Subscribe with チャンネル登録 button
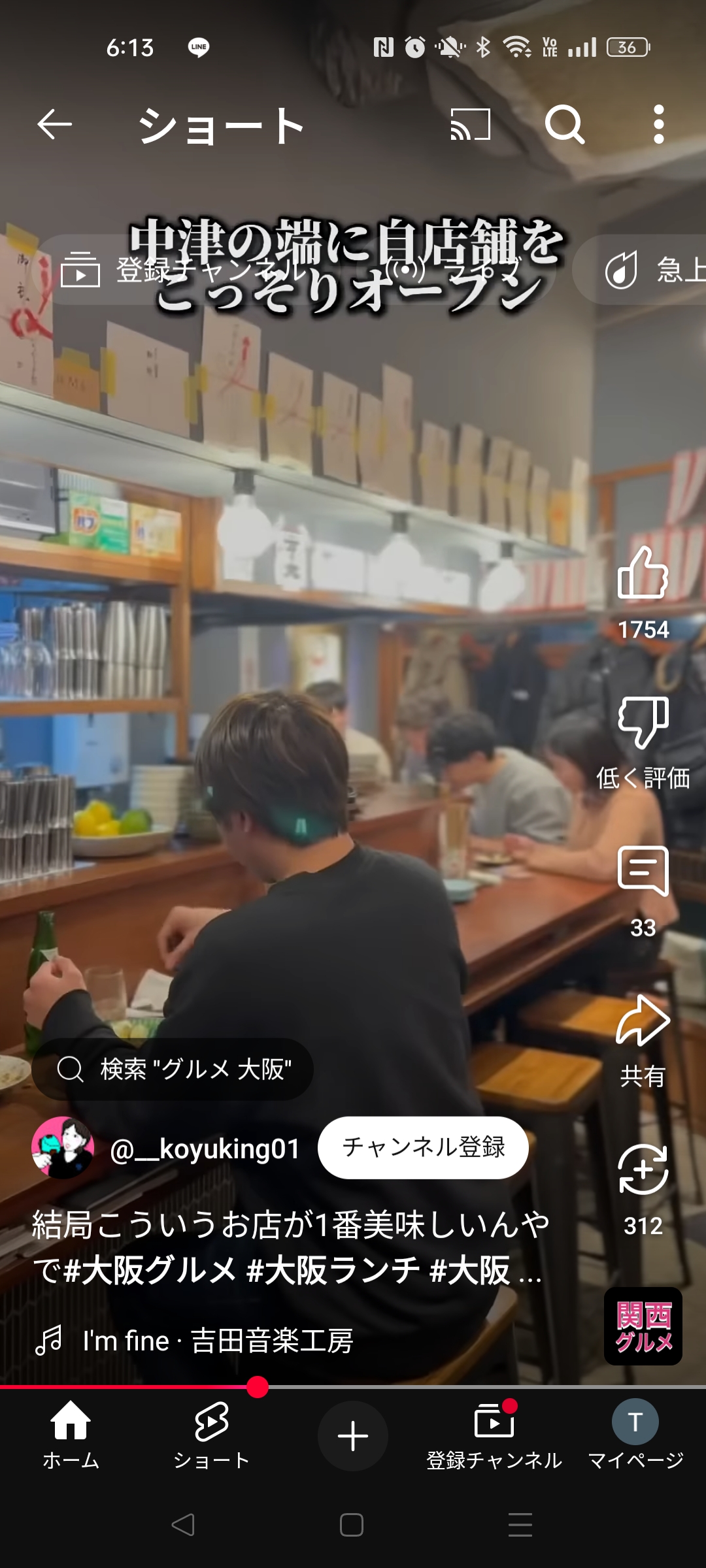Screen dimensions: 706x1568 (423, 1148)
